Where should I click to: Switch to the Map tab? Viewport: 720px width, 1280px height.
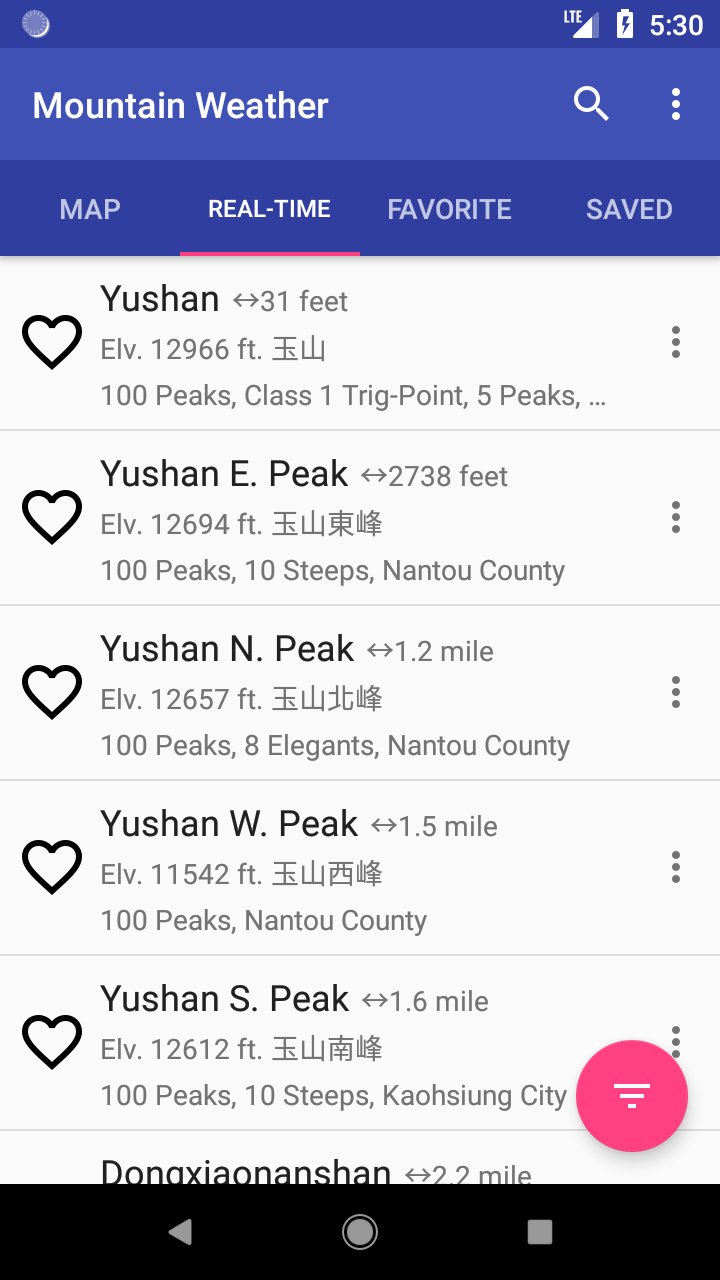90,209
